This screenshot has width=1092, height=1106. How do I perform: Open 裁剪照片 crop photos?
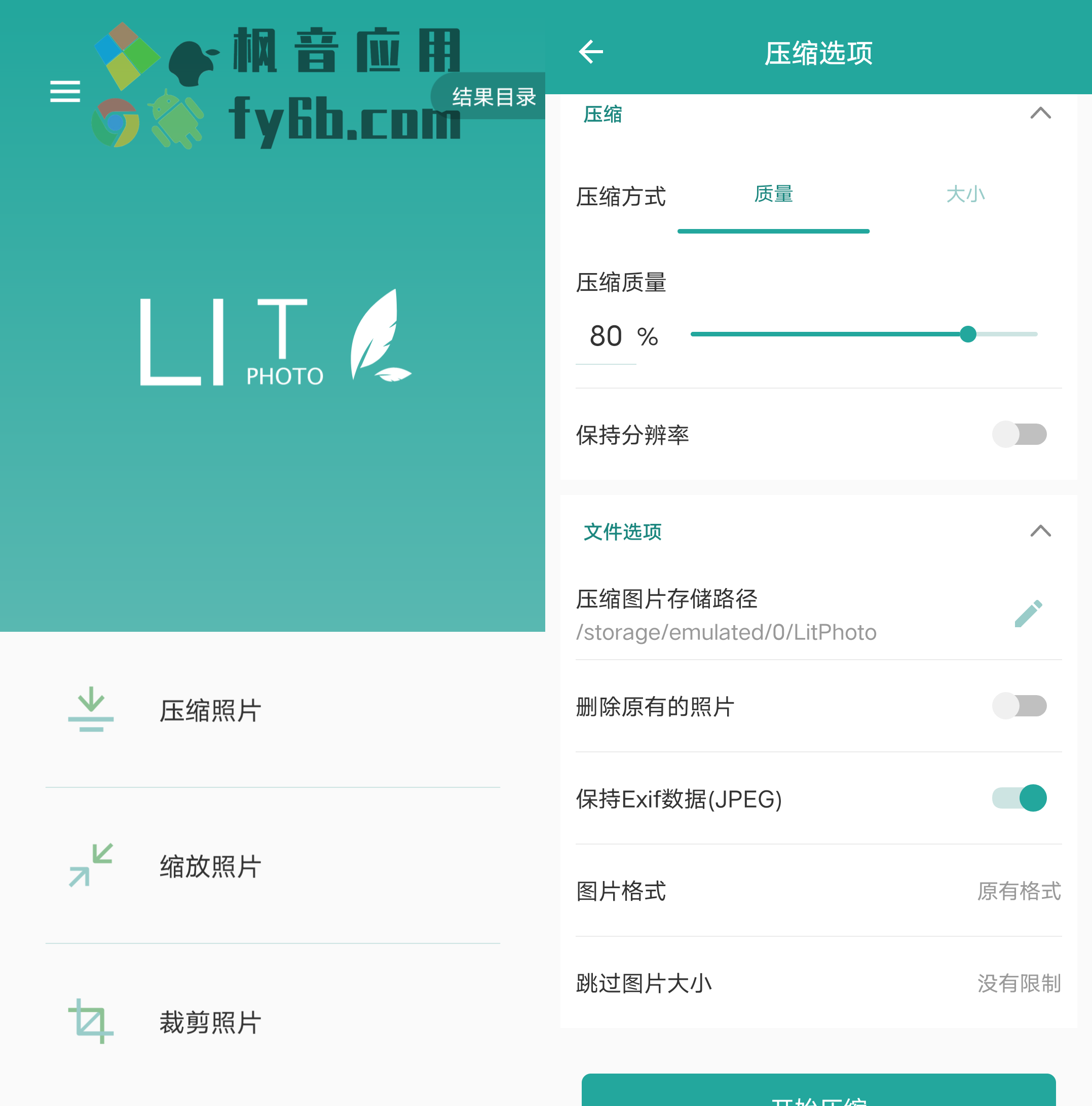coord(210,1022)
